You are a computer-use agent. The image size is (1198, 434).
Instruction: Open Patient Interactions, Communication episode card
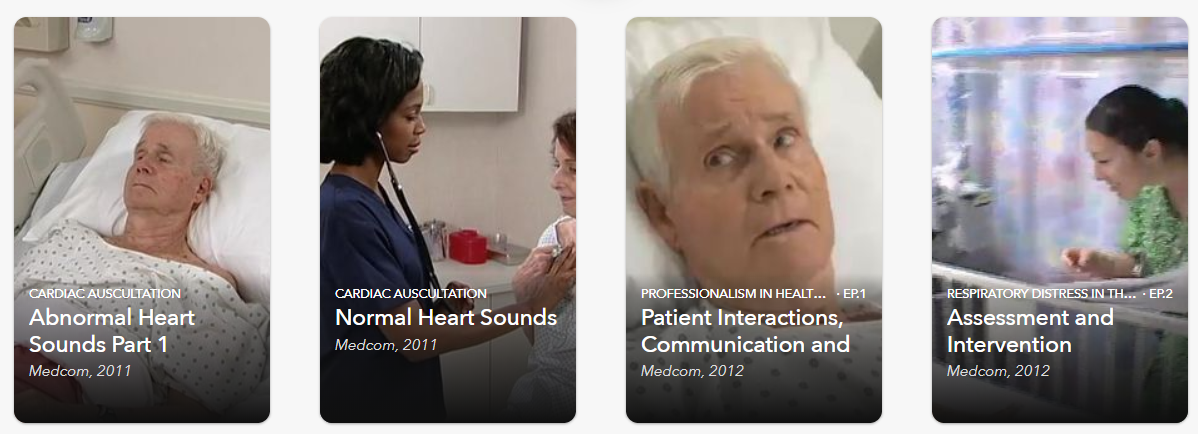point(753,220)
